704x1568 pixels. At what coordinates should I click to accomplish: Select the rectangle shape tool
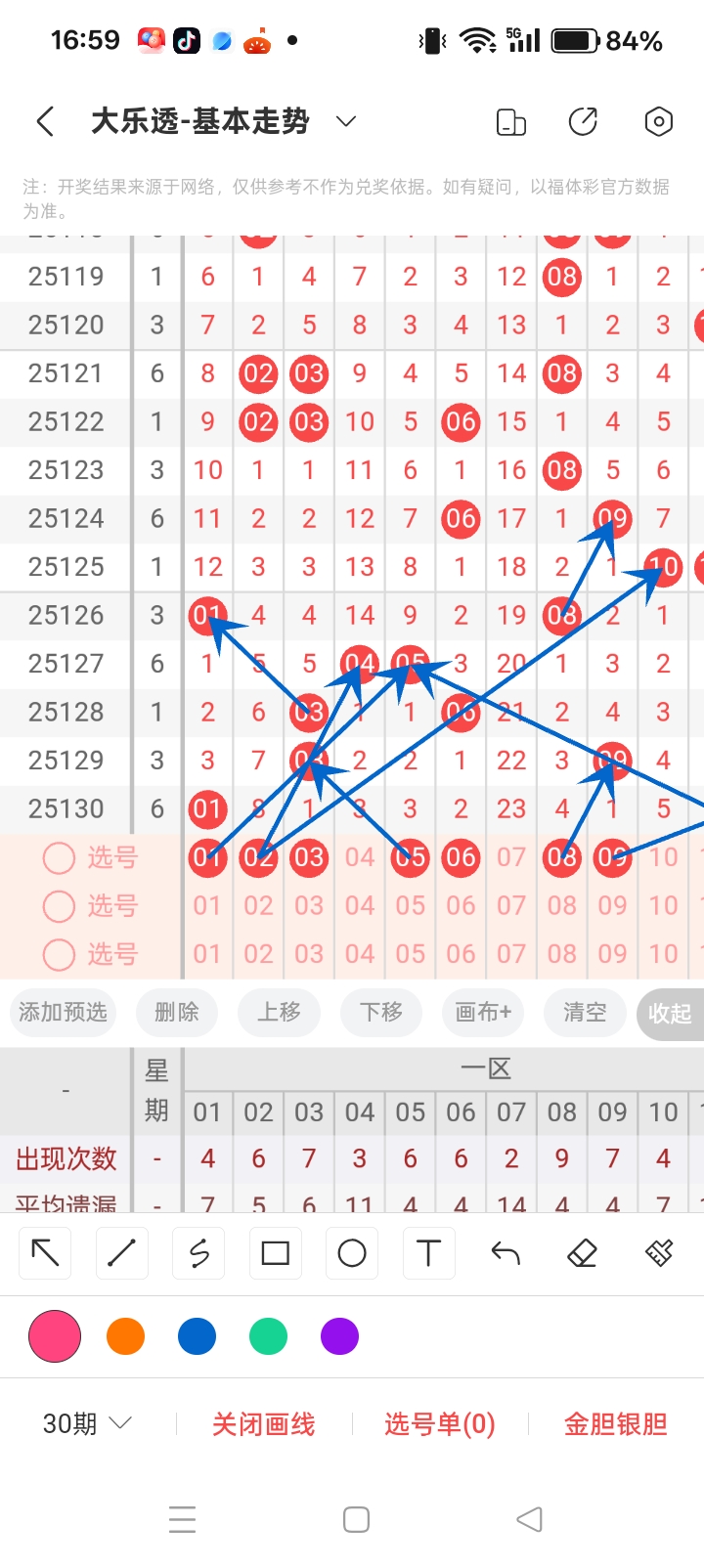275,1252
